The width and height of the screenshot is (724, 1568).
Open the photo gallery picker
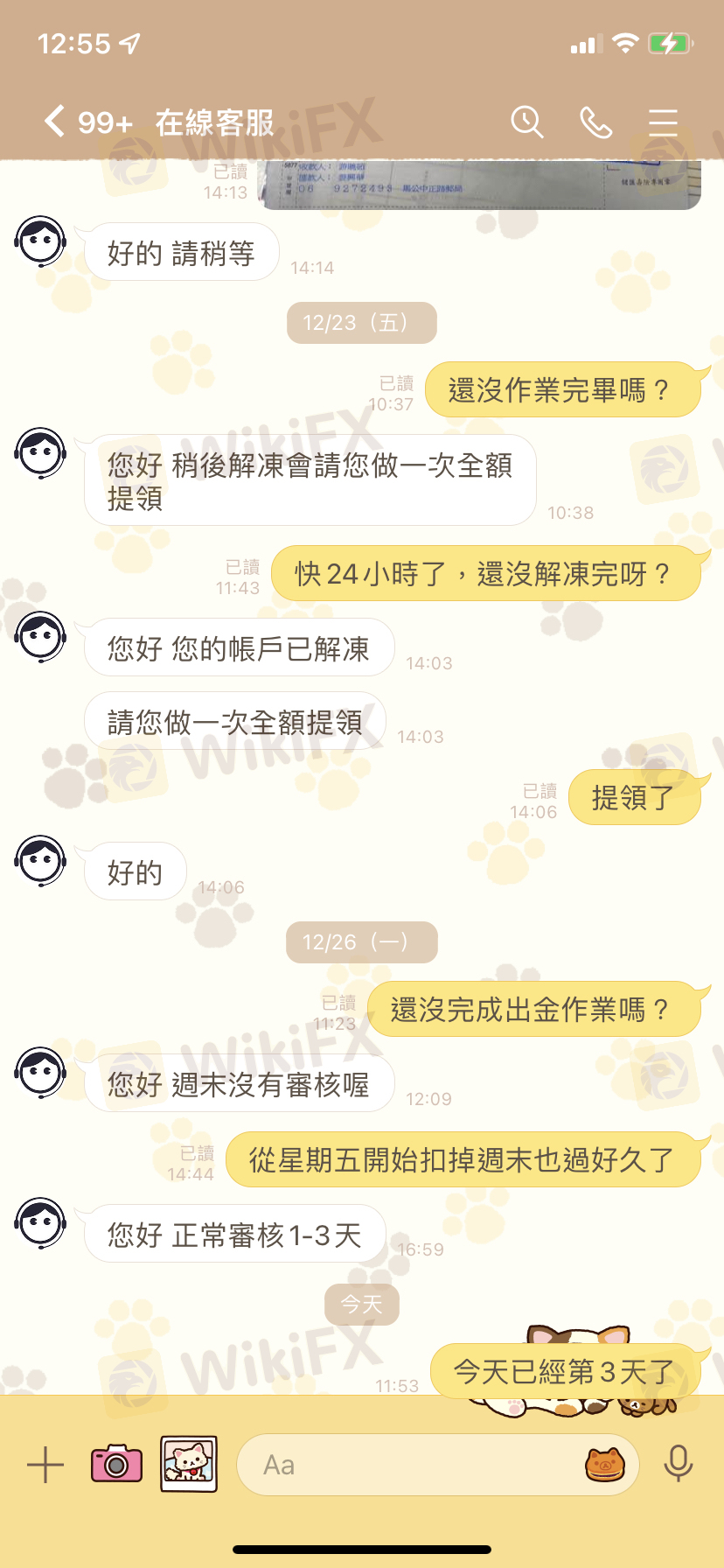[x=189, y=1463]
